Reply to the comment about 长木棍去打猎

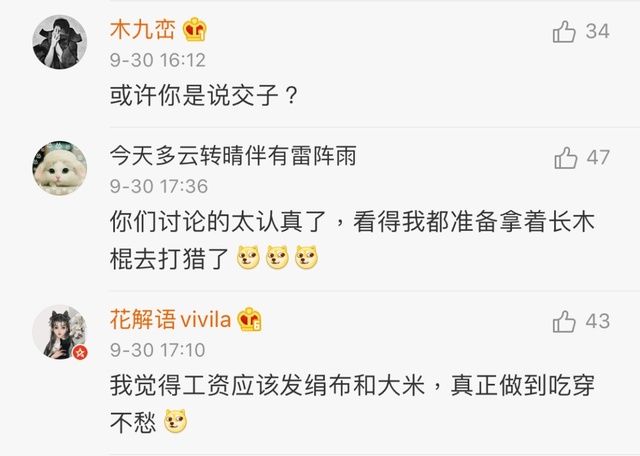tap(350, 222)
